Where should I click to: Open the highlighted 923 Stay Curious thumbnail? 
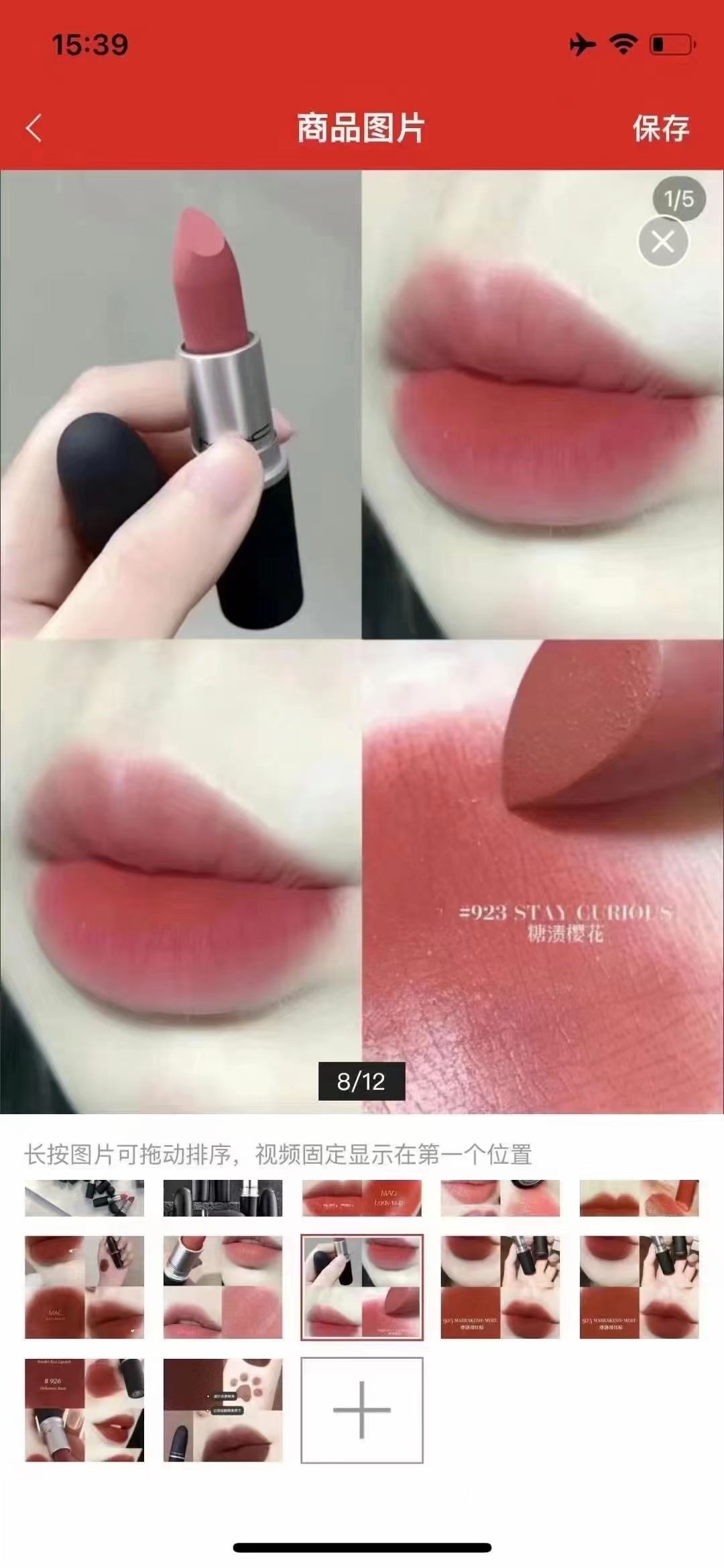(x=362, y=1287)
